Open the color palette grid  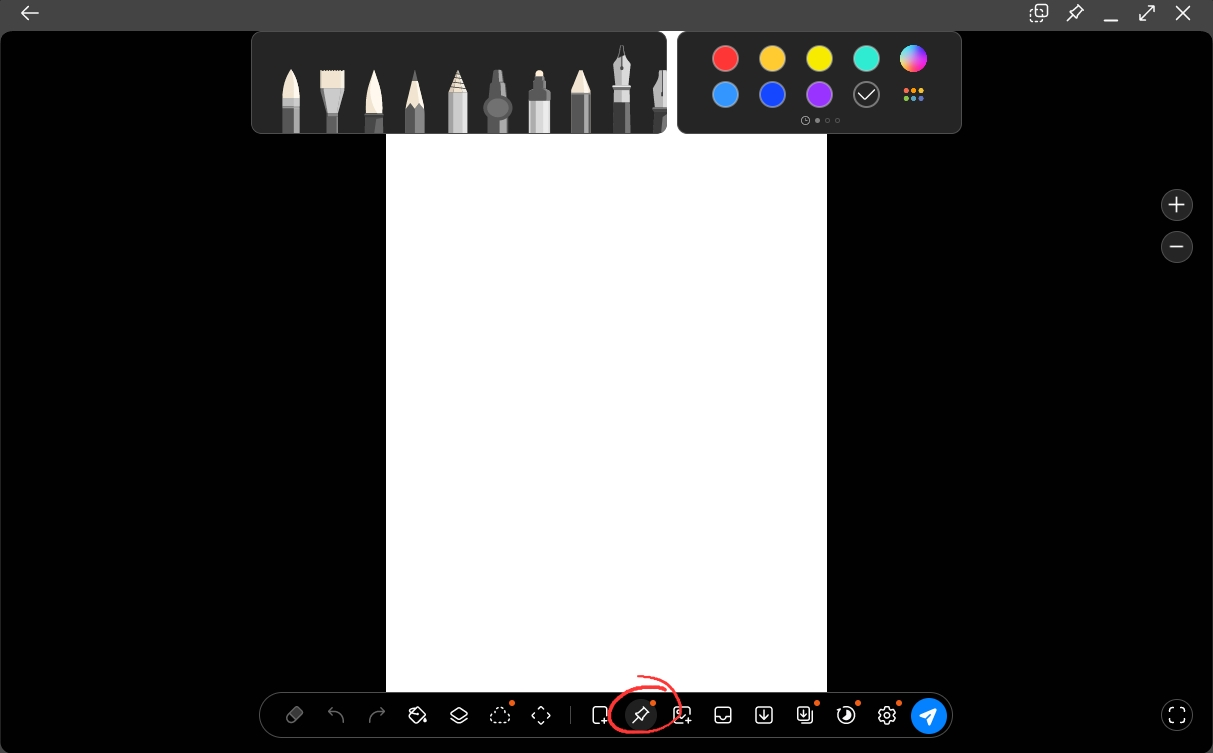pos(913,95)
